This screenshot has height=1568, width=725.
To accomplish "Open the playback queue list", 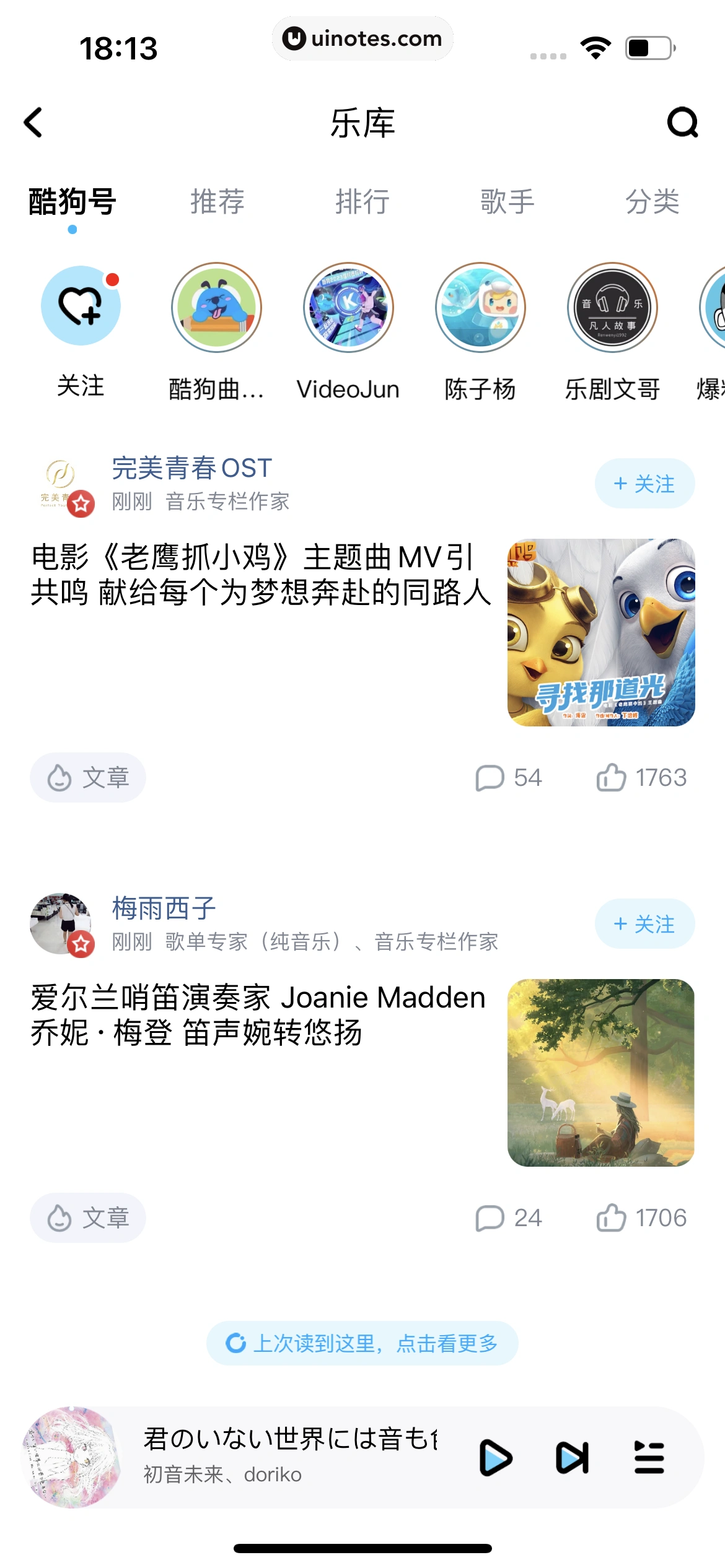I will pos(649,1458).
